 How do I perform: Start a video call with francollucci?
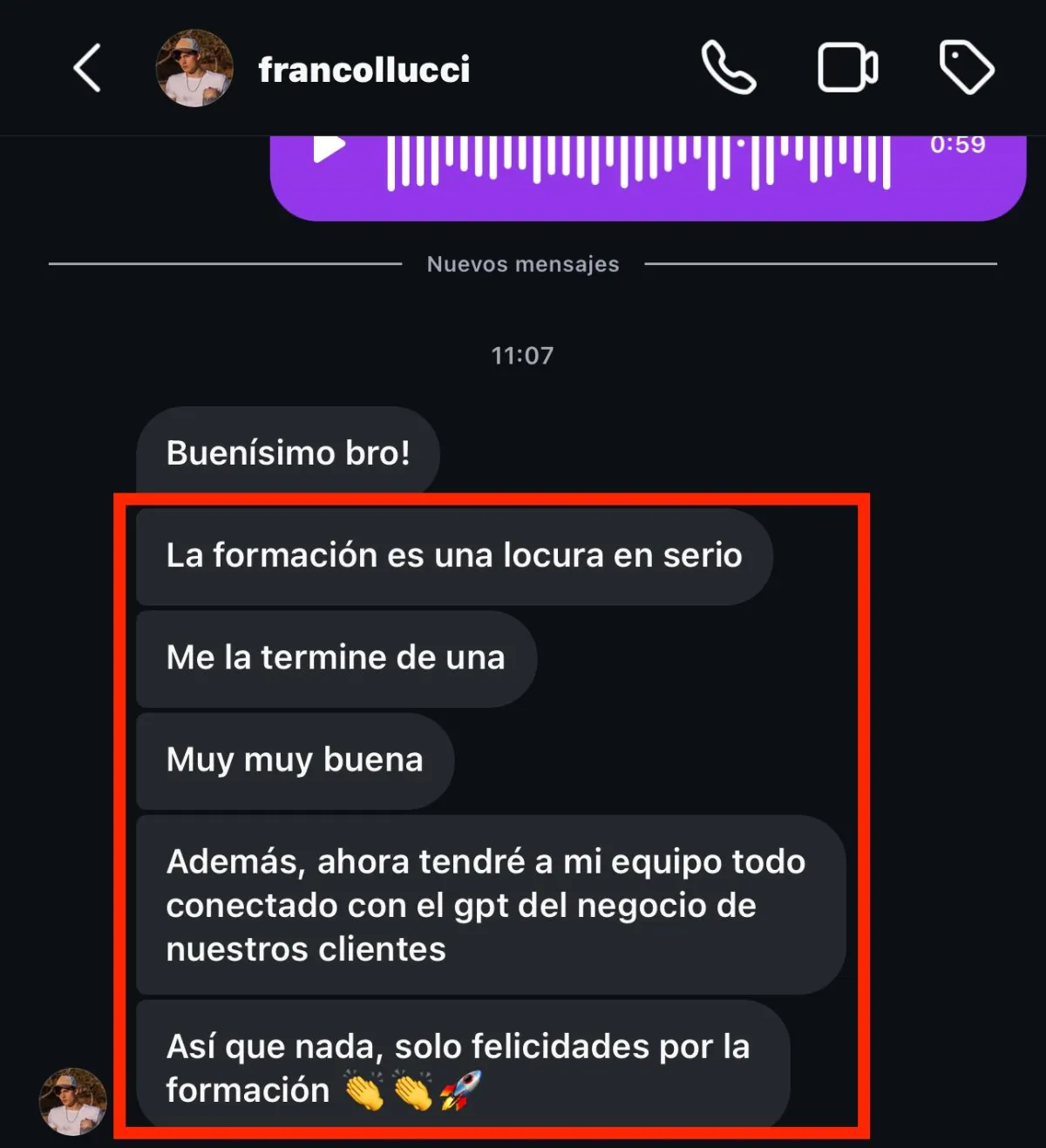(847, 68)
